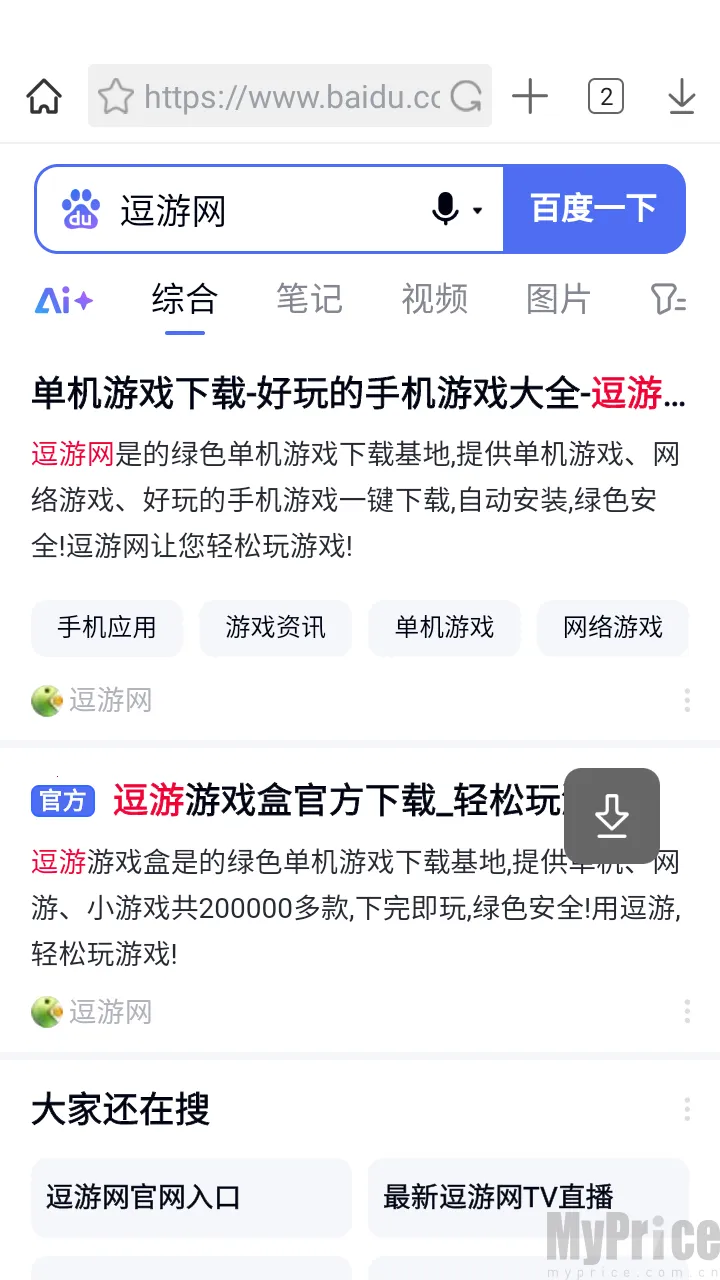Switch to the 图片 results tab
720x1280 pixels.
click(x=558, y=300)
